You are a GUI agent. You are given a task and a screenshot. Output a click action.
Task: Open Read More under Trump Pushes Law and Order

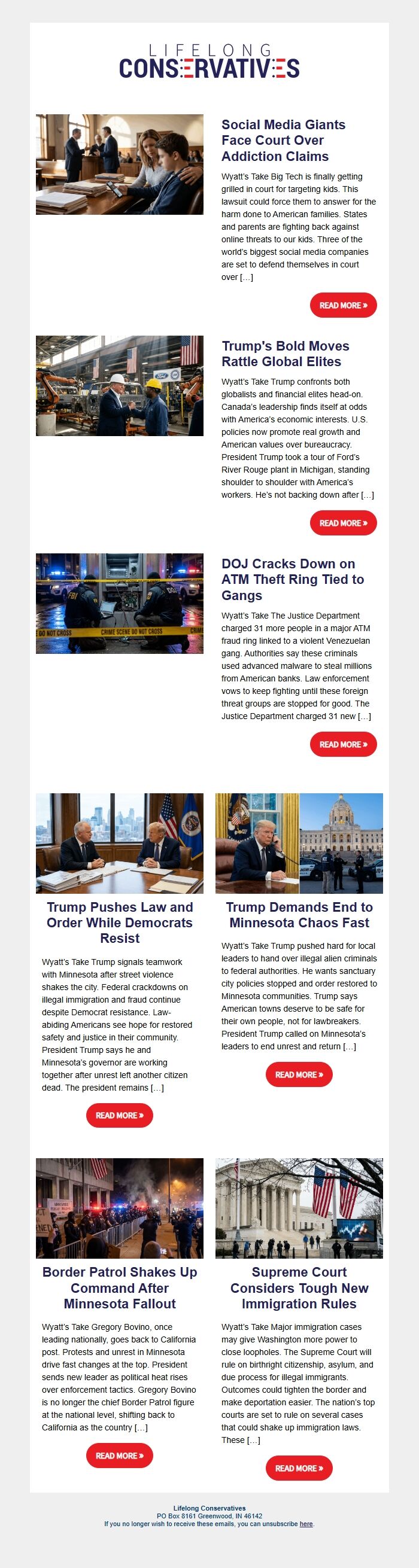click(119, 1115)
